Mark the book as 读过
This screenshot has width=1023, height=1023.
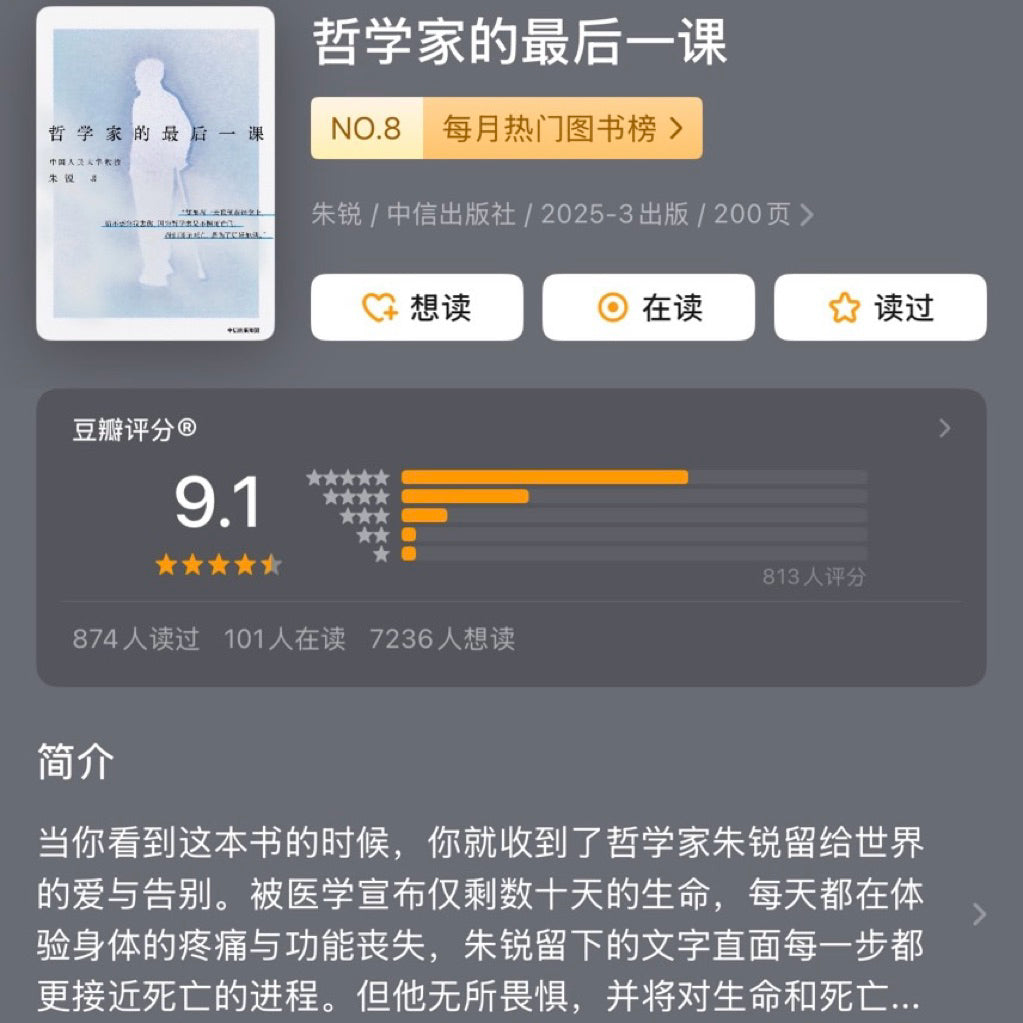click(880, 307)
